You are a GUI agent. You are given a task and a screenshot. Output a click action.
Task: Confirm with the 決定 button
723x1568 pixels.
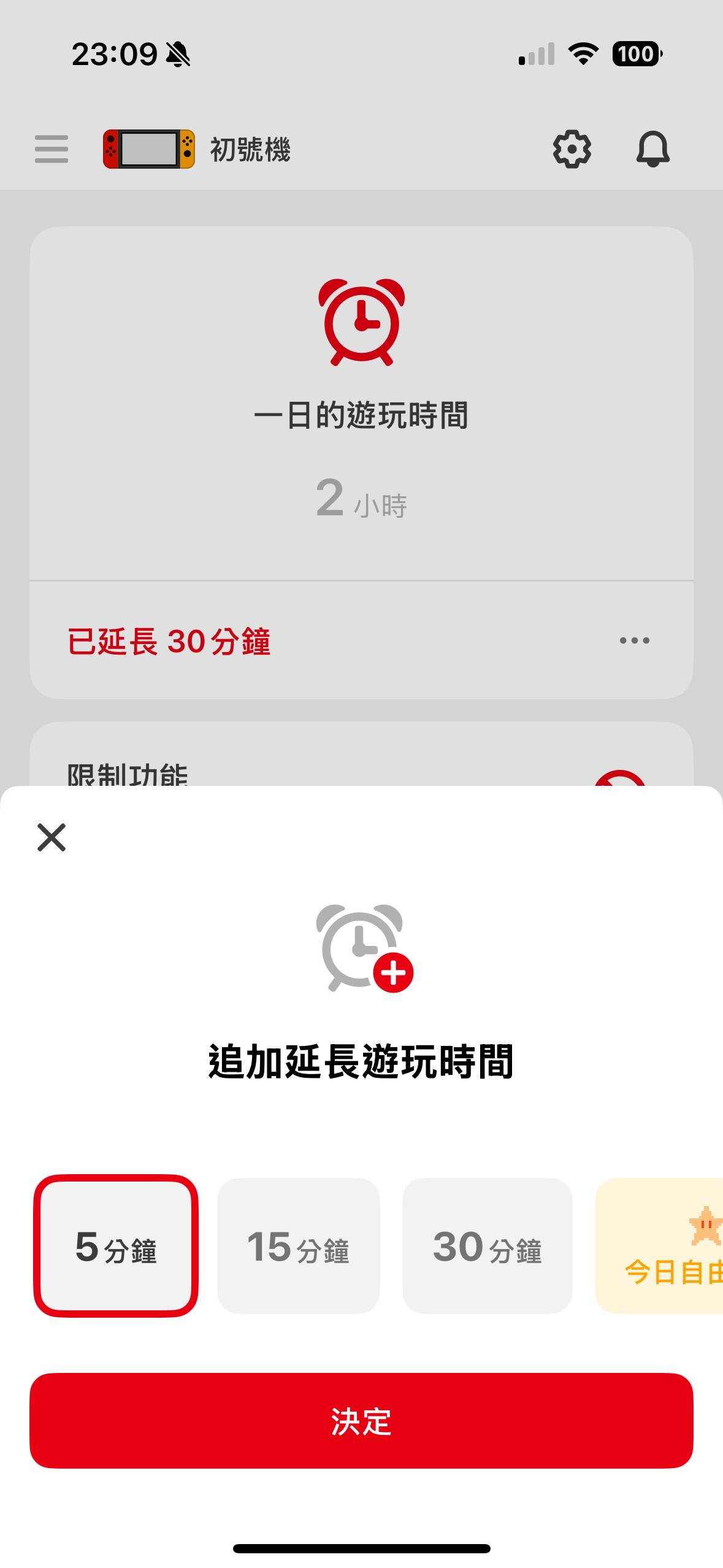(x=361, y=1421)
